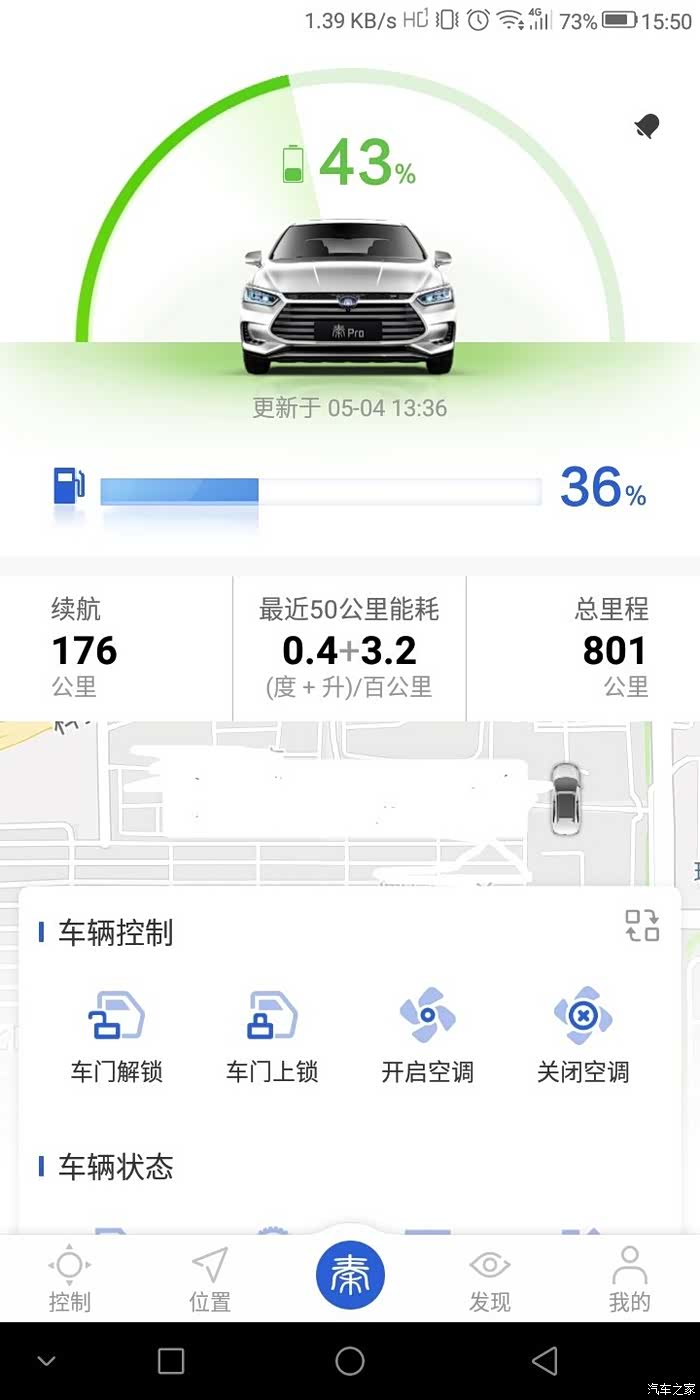Tap the rearrange icon beside 车辆控制
Viewport: 700px width, 1400px height.
(642, 925)
